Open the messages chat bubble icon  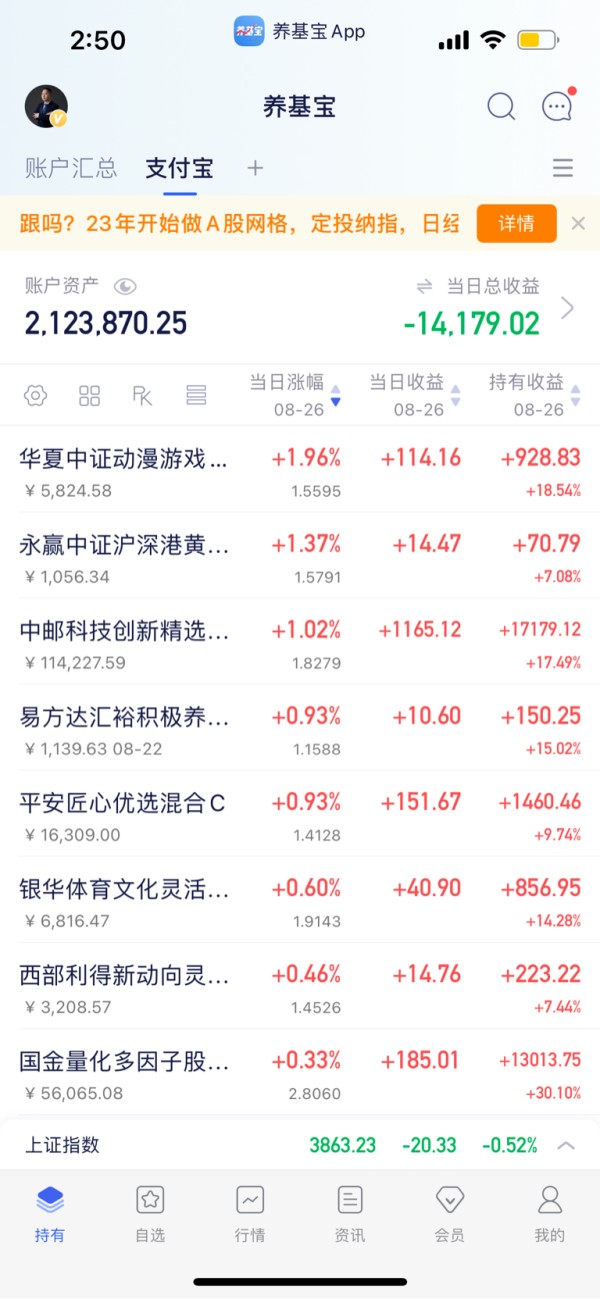[557, 105]
